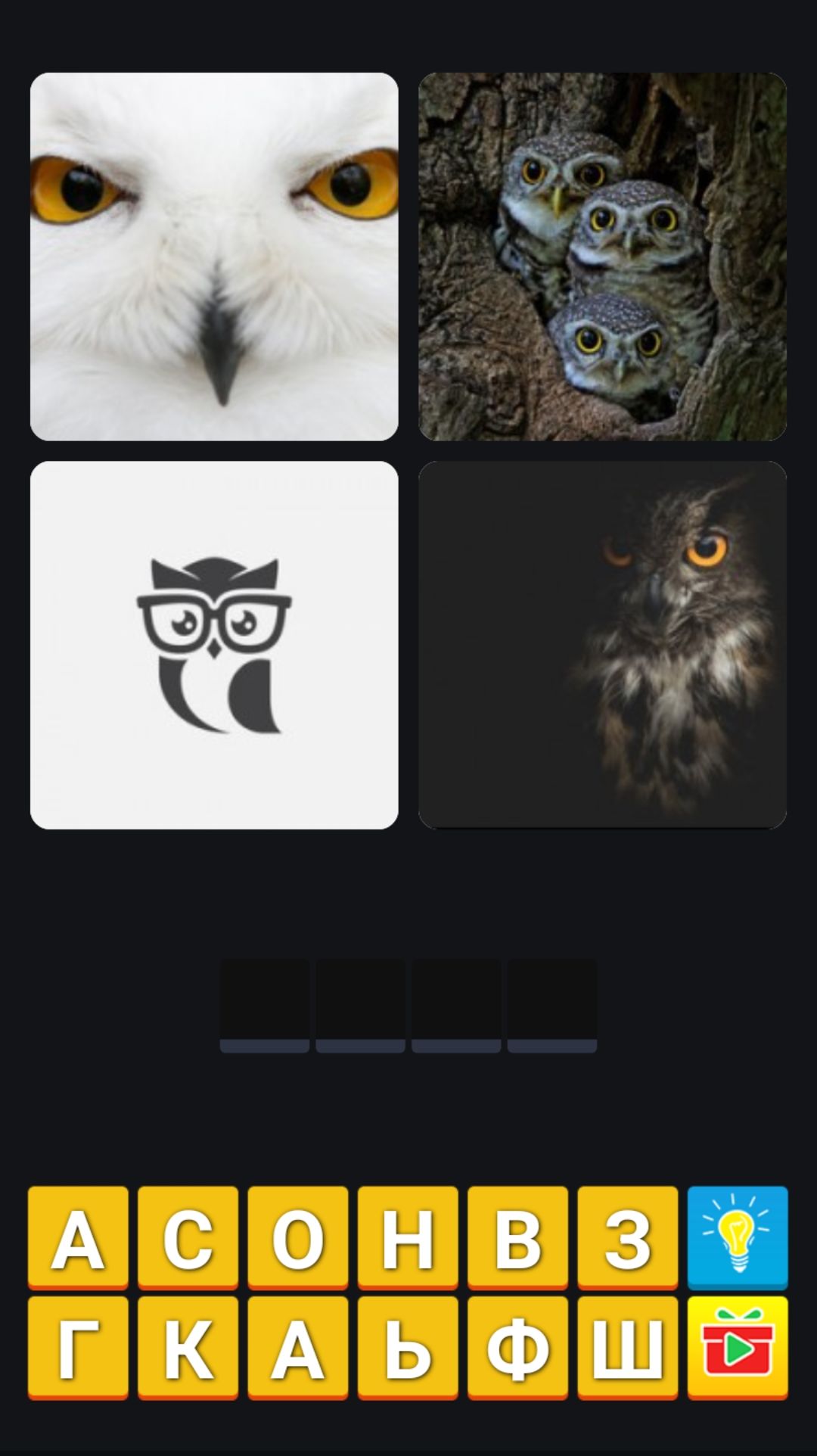The image size is (817, 1456).
Task: Enlarge the white snowy owl photo
Action: coord(214,257)
